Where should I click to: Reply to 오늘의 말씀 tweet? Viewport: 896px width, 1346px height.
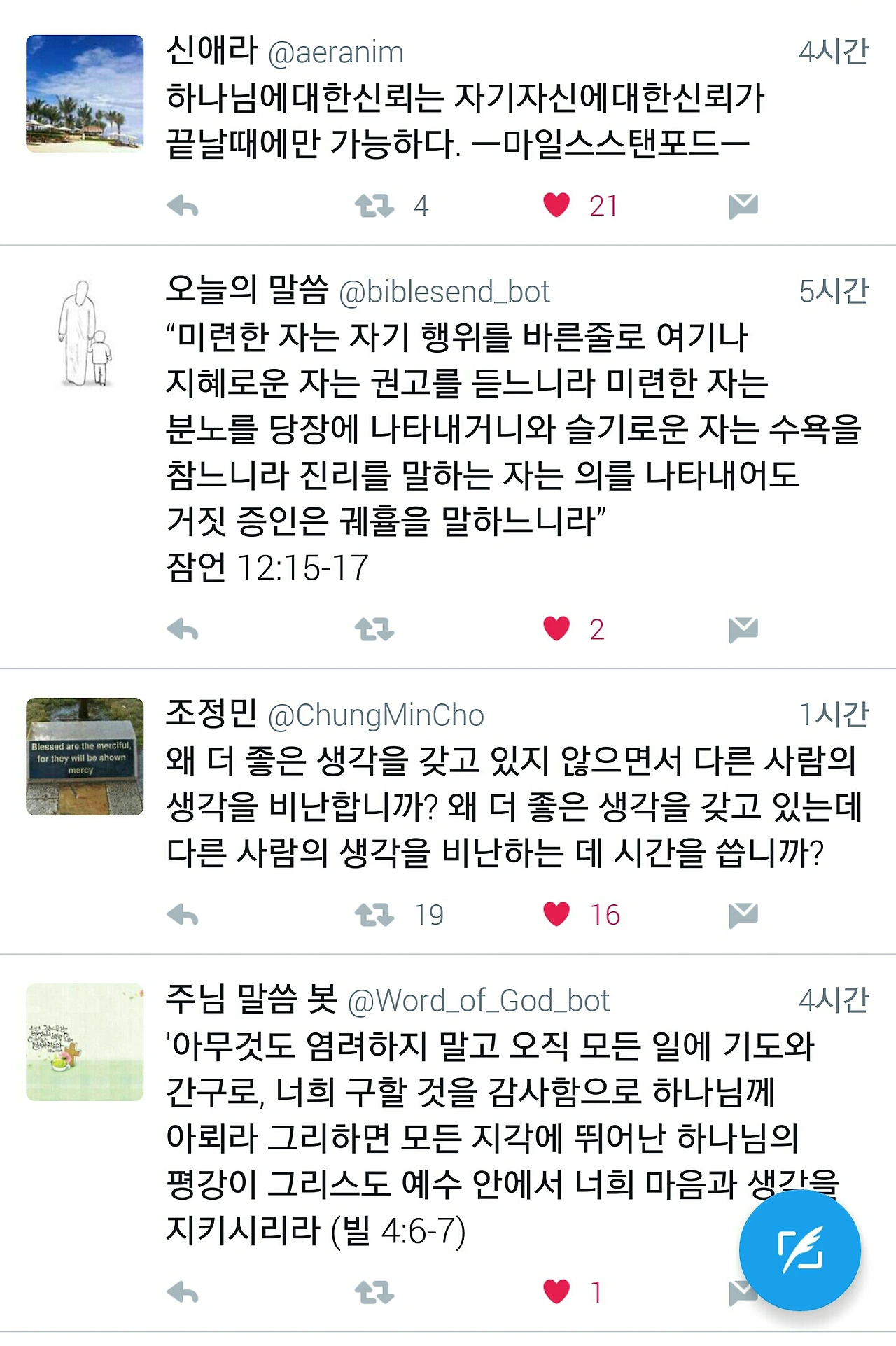click(183, 629)
